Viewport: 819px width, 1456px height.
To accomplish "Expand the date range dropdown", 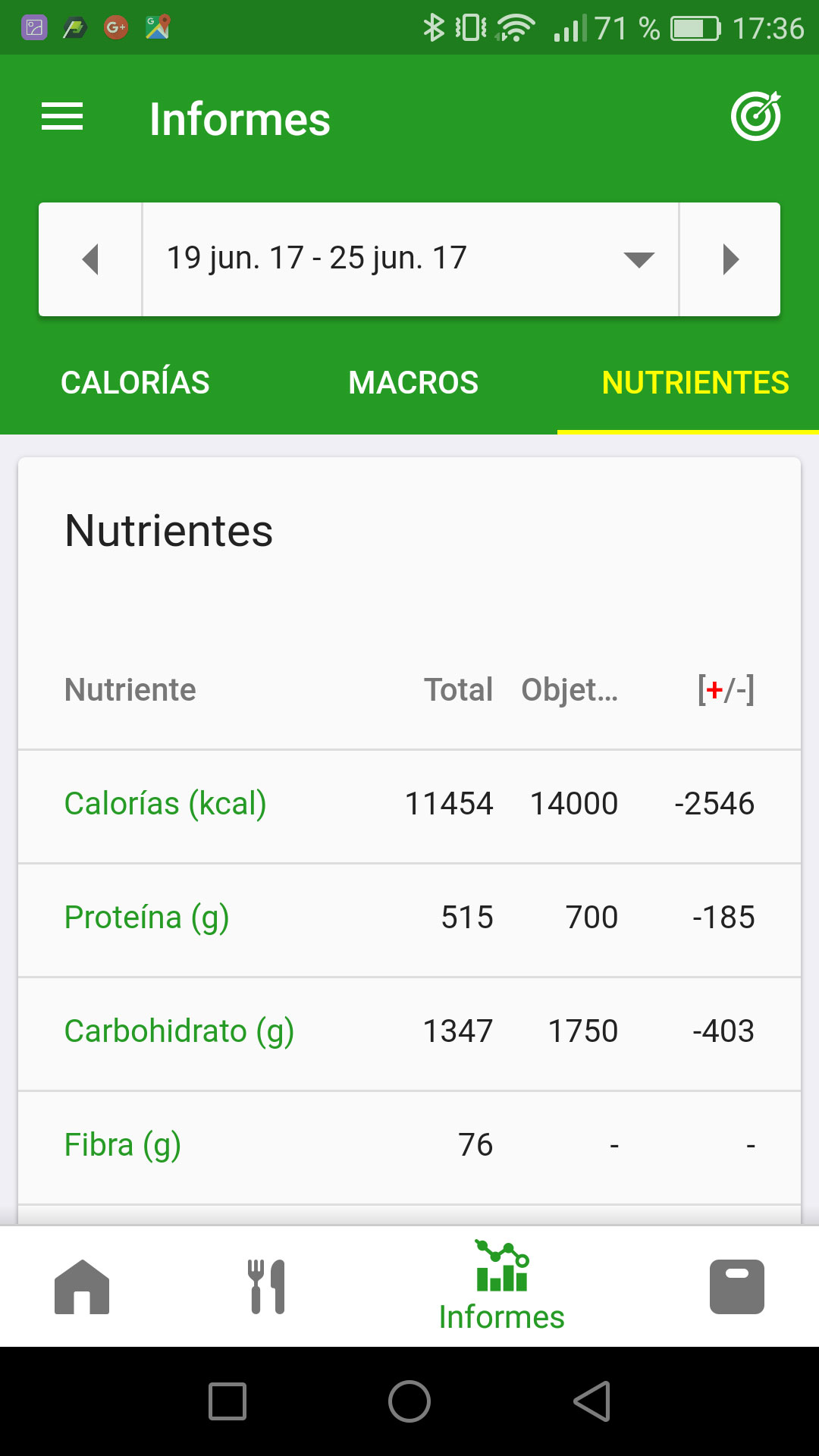I will [x=410, y=259].
